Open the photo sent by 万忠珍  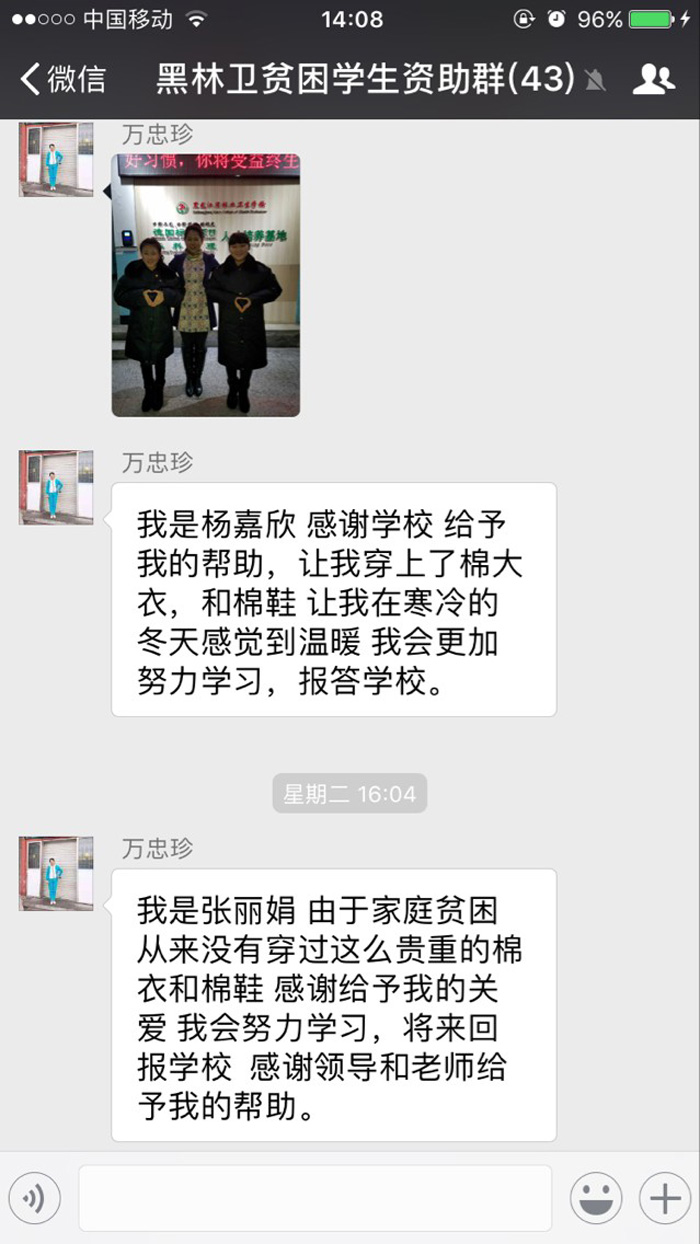coord(206,285)
